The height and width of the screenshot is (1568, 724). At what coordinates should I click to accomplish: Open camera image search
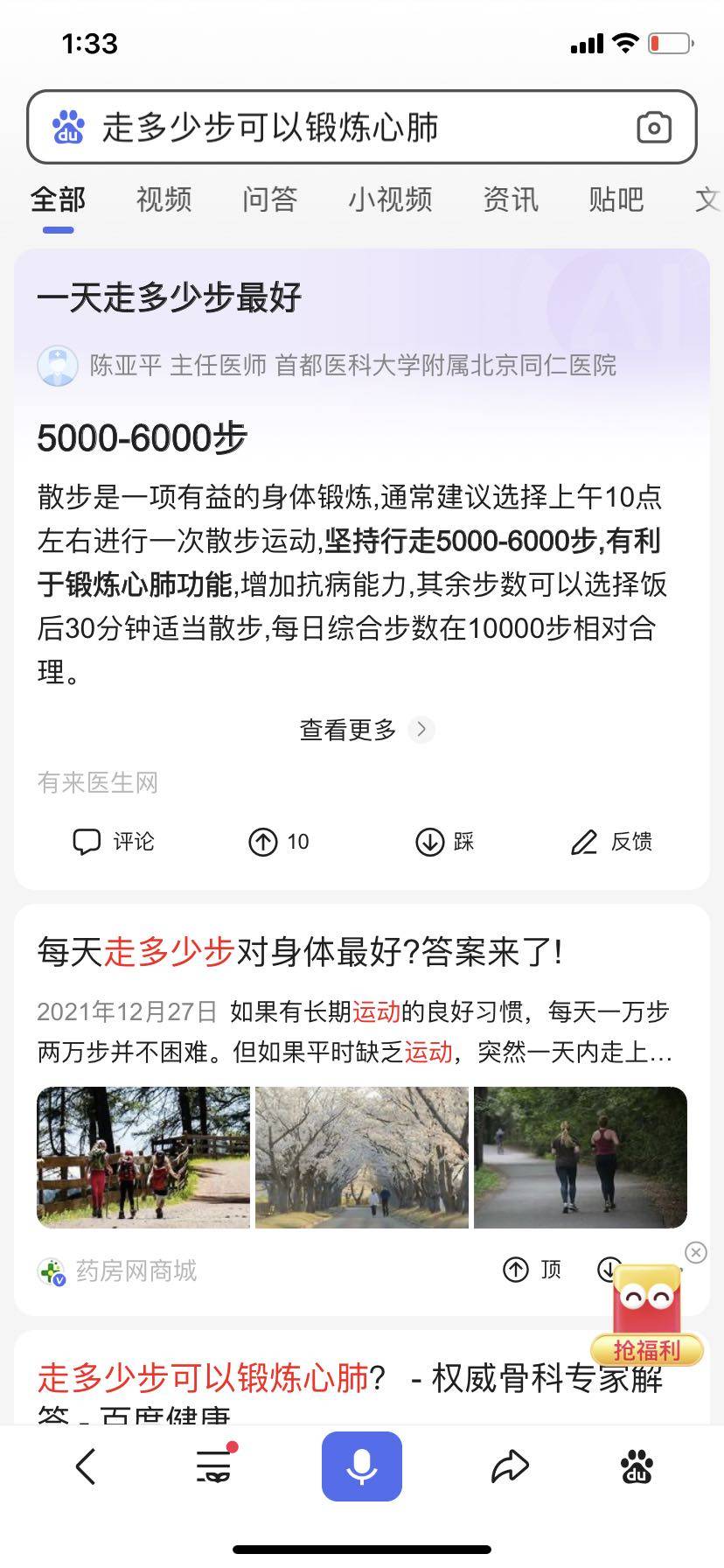pyautogui.click(x=653, y=128)
